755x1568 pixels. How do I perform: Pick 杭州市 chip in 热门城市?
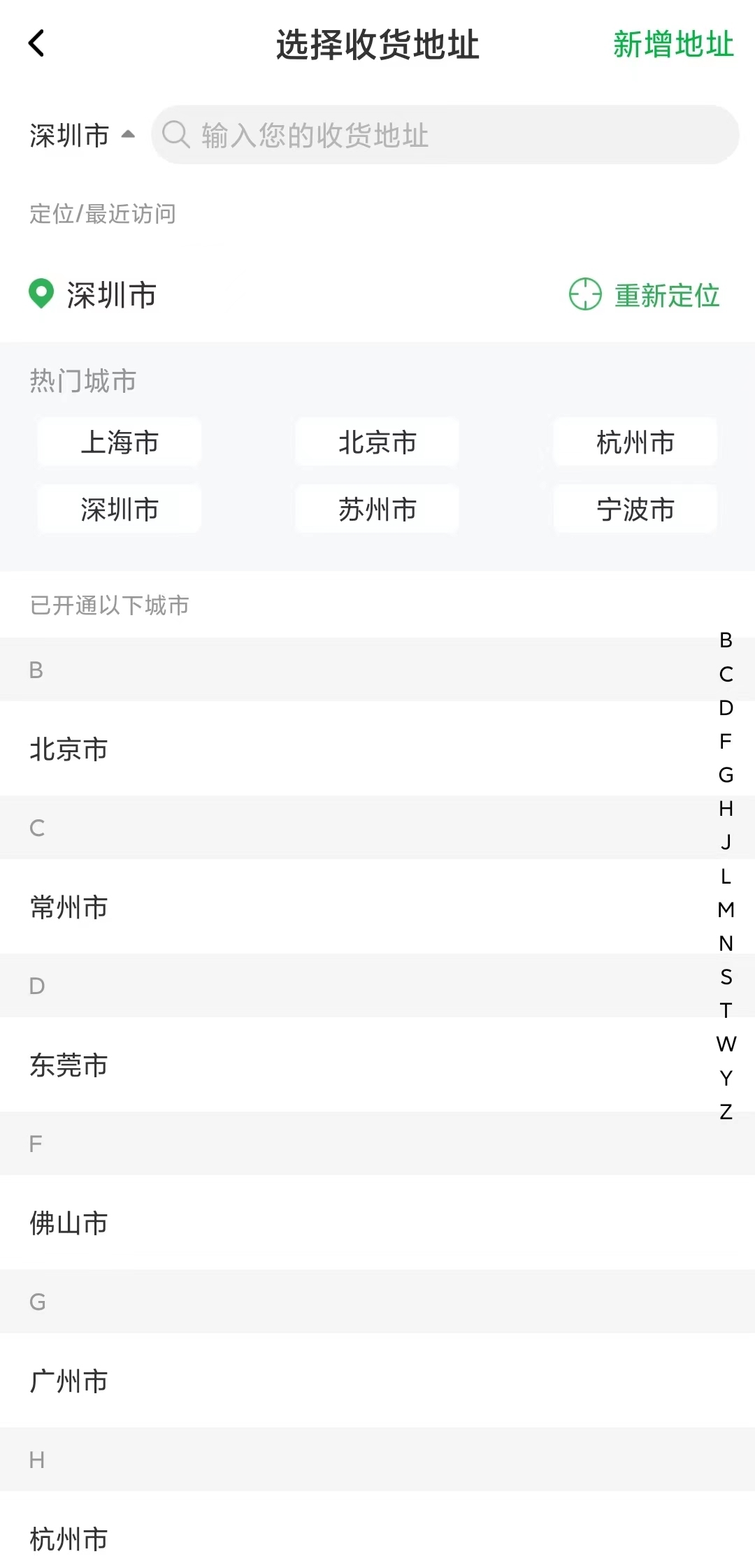[x=635, y=442]
